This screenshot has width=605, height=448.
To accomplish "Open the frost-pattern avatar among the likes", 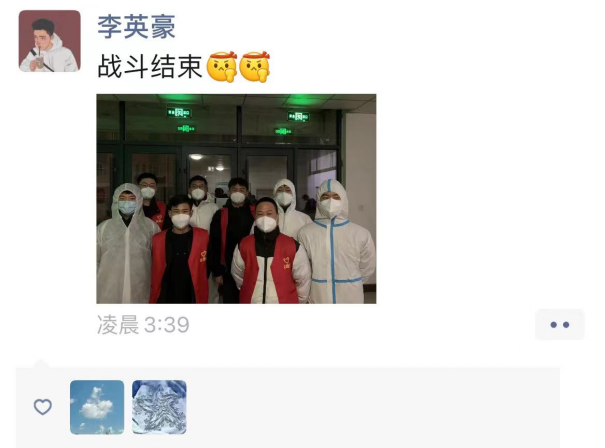I will point(159,407).
